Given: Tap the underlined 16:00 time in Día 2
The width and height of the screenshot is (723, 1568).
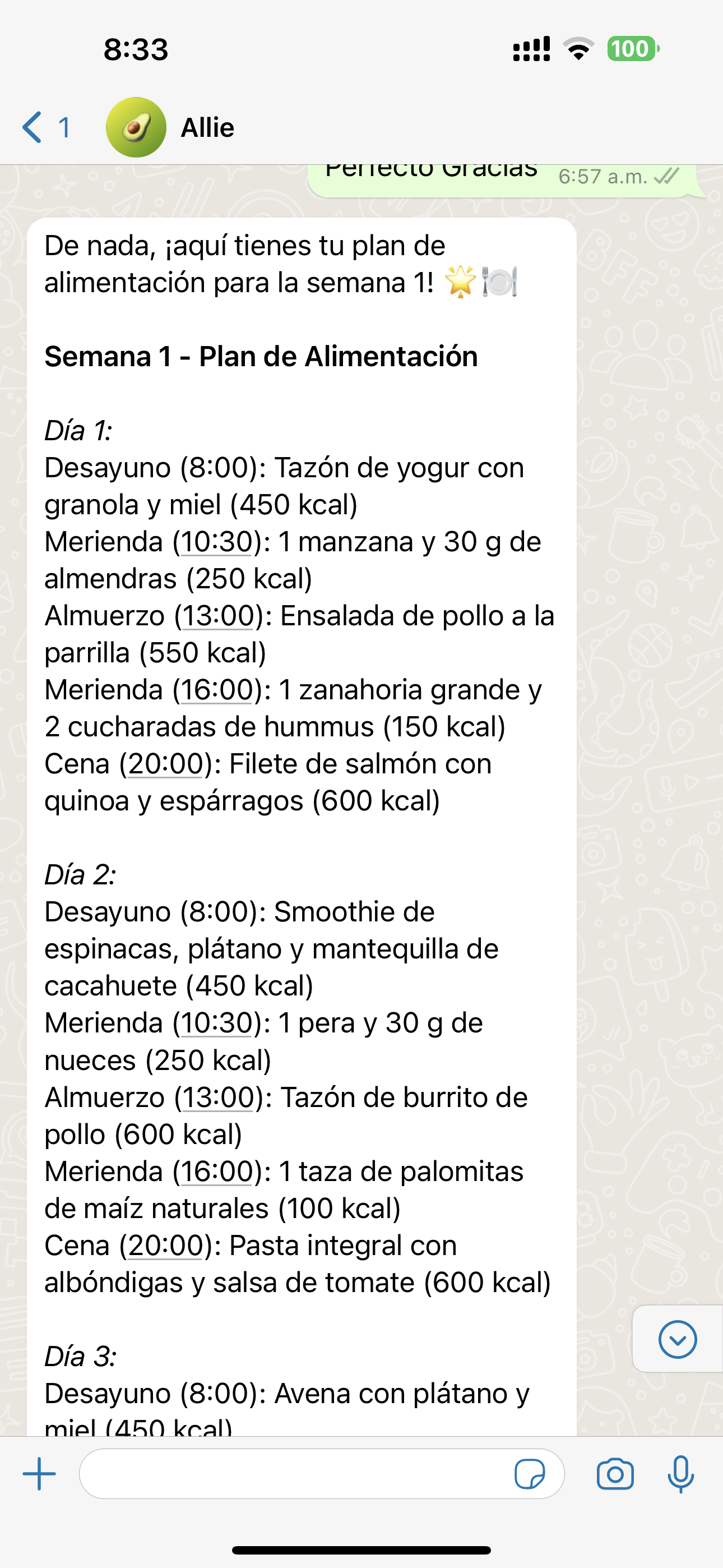Looking at the screenshot, I should (x=216, y=1171).
